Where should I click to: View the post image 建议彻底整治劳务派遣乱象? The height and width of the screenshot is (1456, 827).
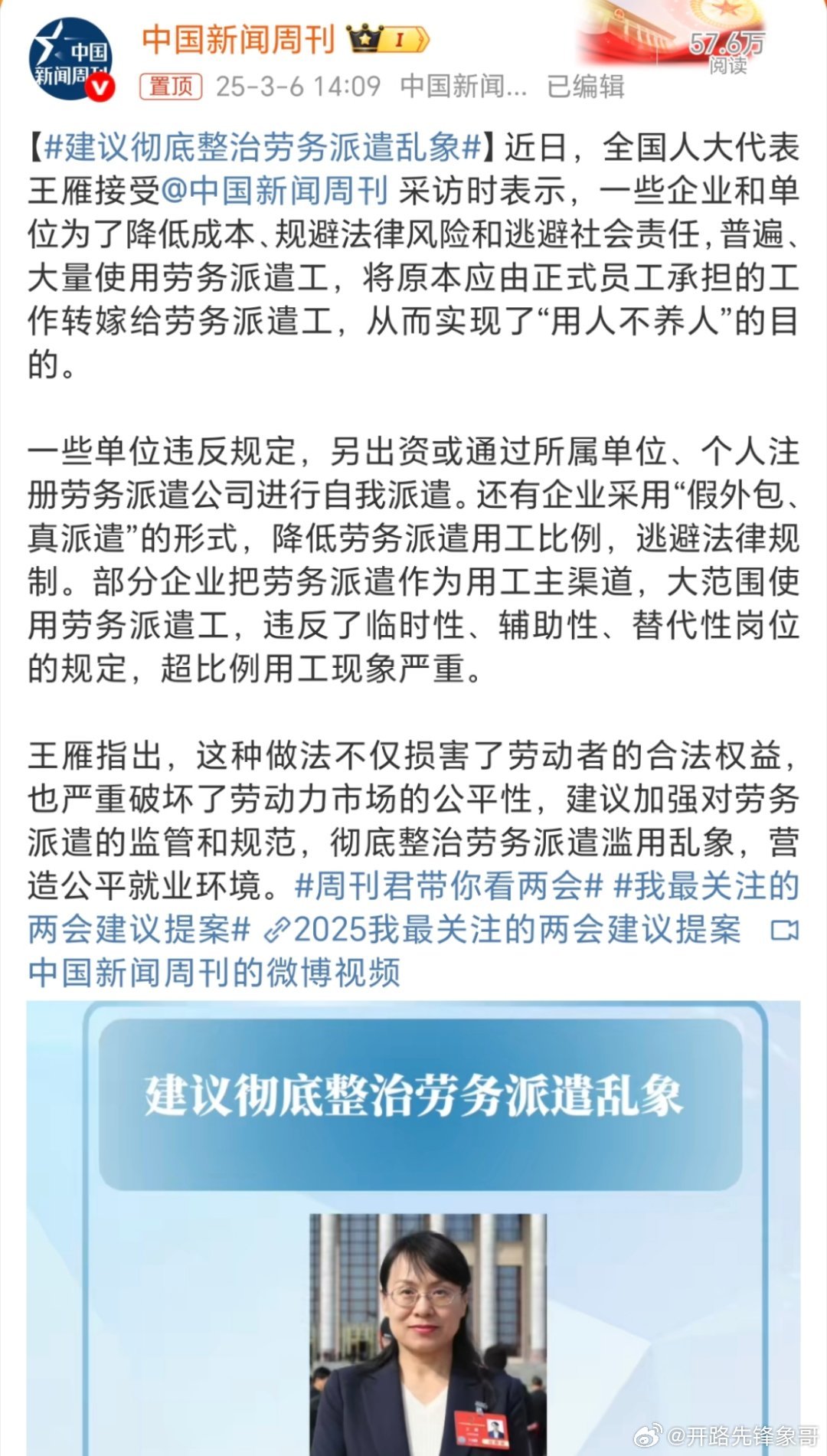(413, 1225)
